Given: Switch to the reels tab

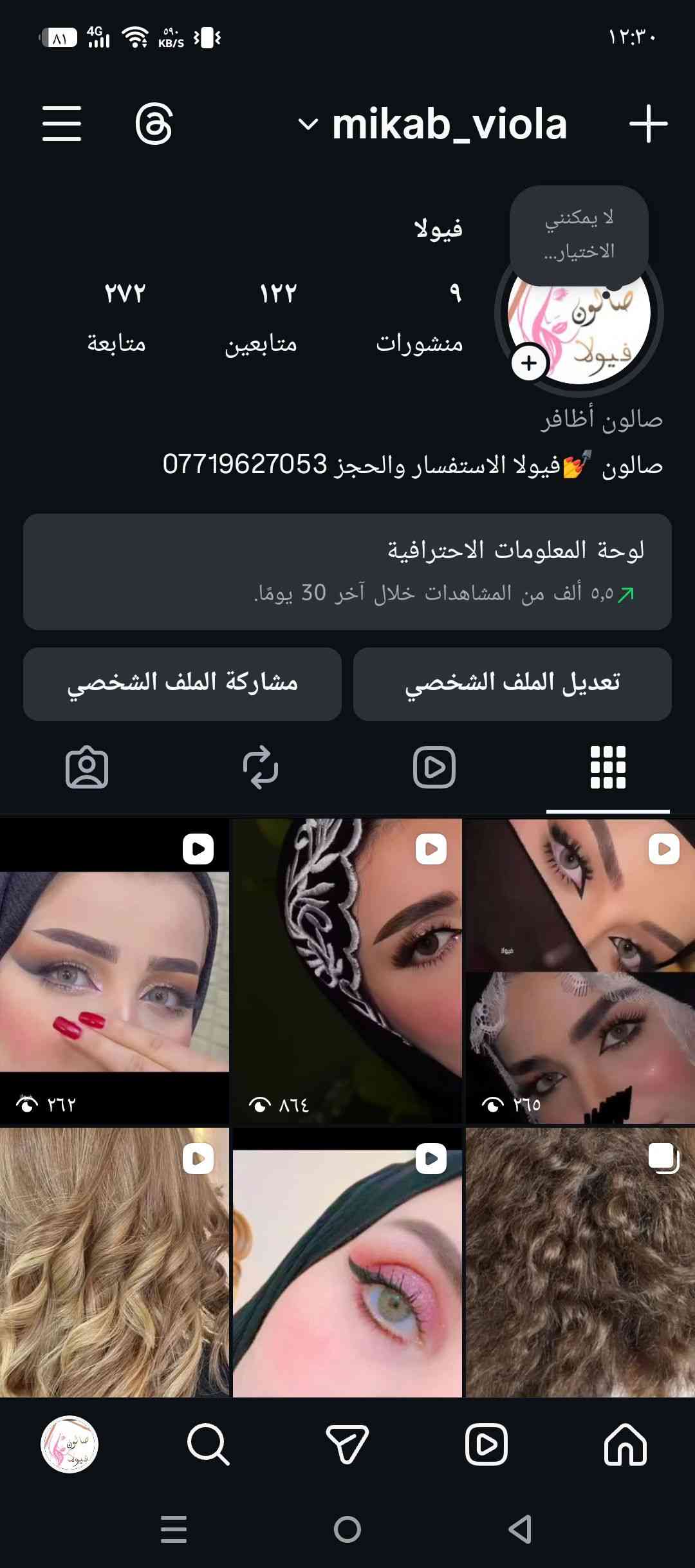Looking at the screenshot, I should click(x=434, y=767).
